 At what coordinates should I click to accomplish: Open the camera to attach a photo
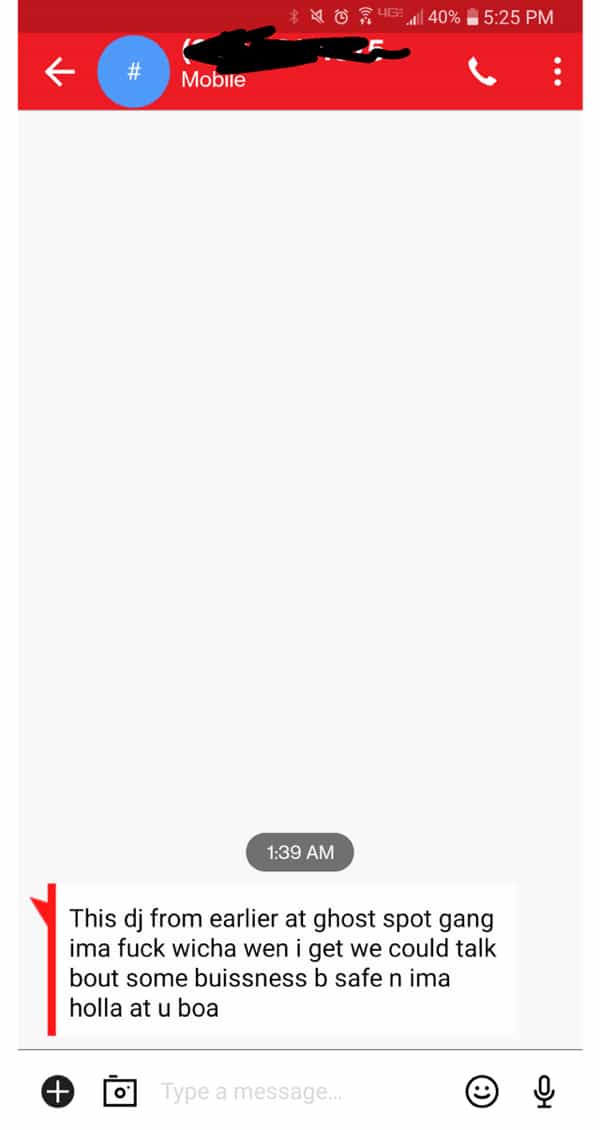tap(120, 1091)
